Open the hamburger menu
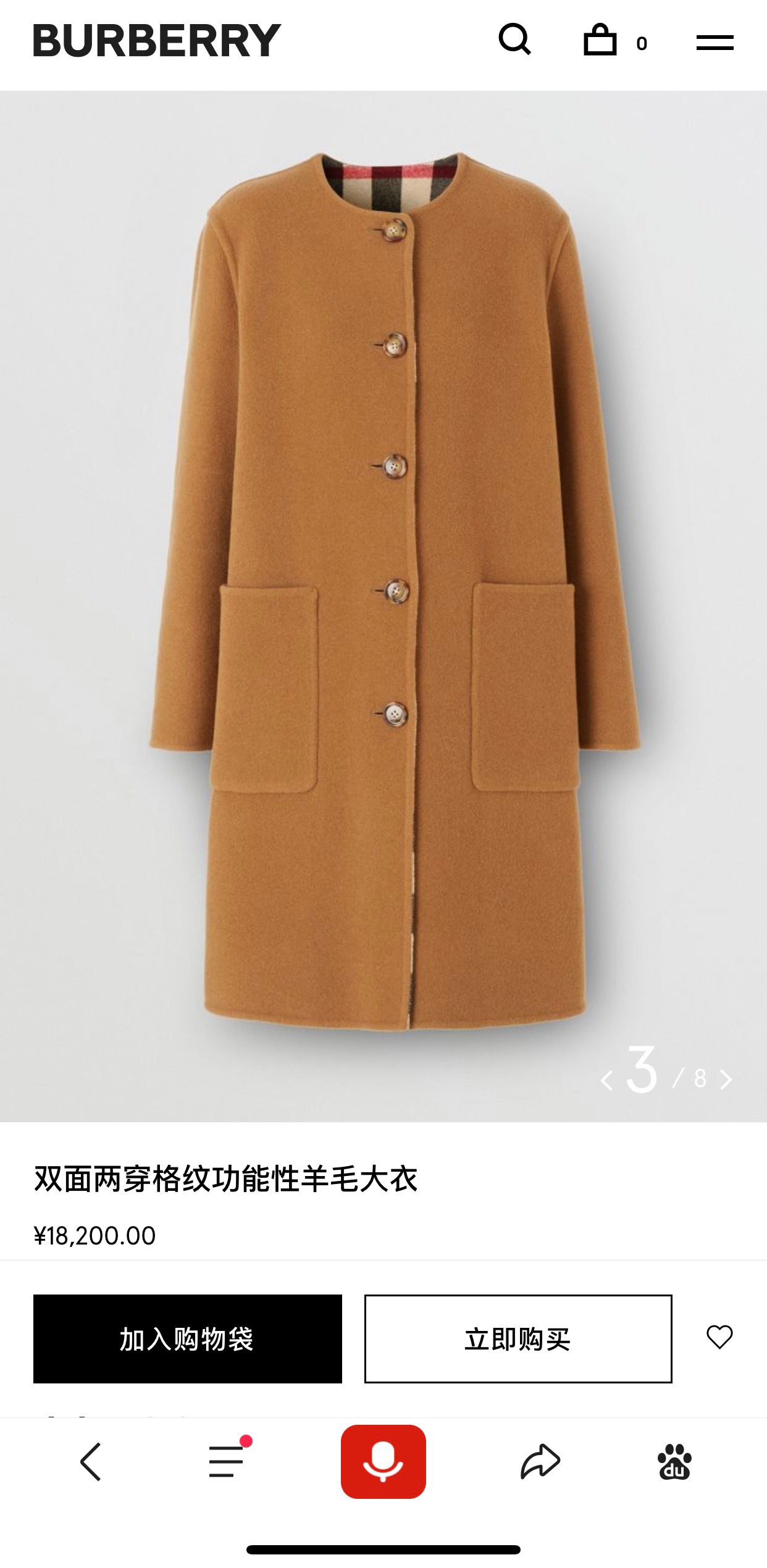 [715, 43]
